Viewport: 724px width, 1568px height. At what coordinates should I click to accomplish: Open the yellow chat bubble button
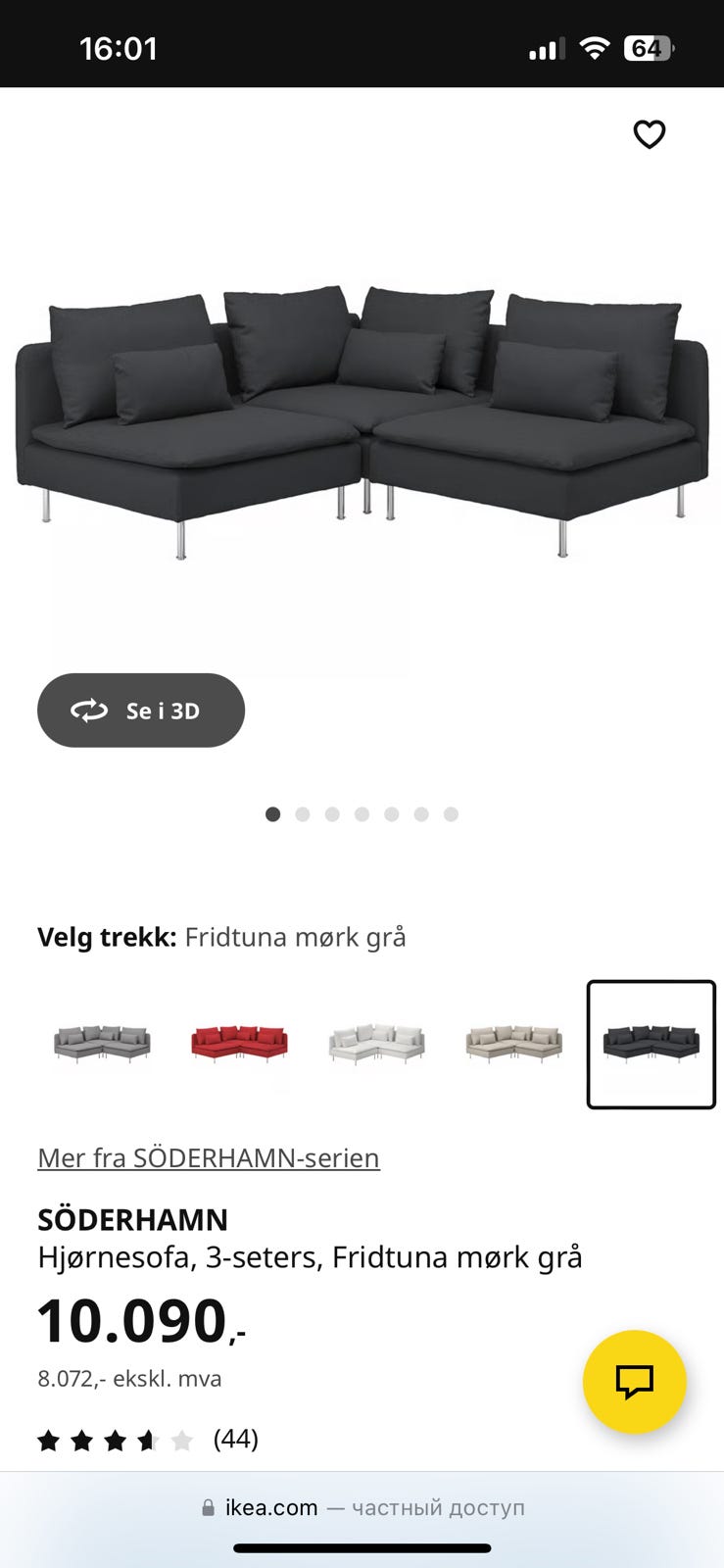(634, 1381)
